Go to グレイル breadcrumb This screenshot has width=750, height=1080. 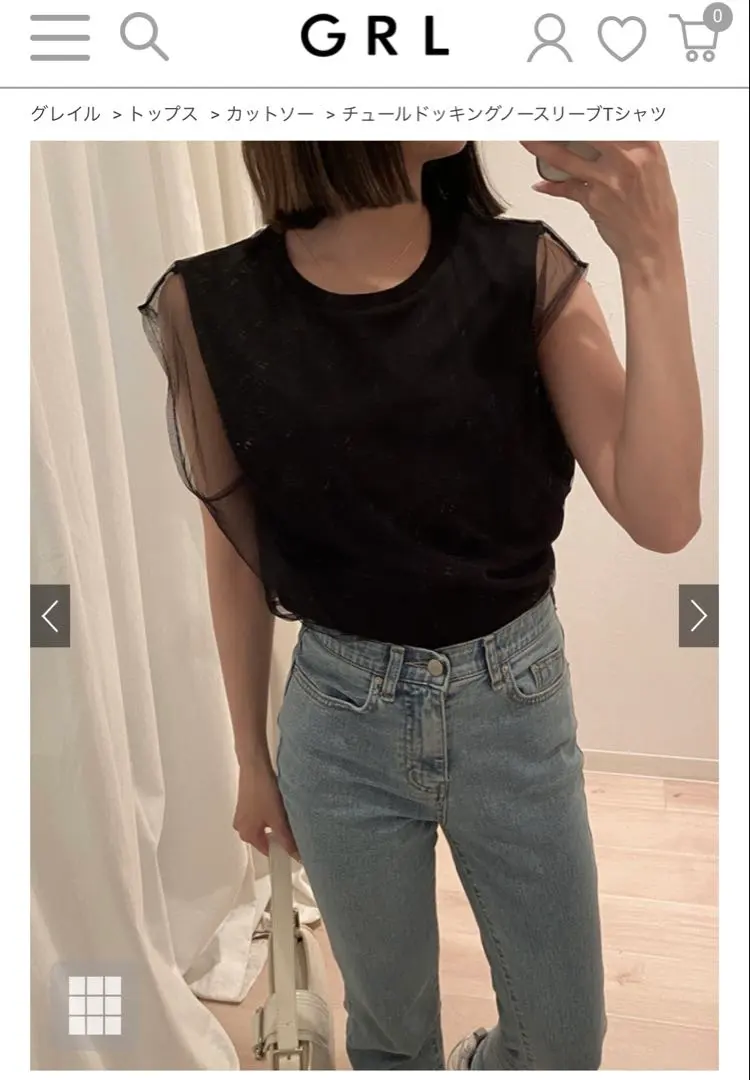pos(65,114)
